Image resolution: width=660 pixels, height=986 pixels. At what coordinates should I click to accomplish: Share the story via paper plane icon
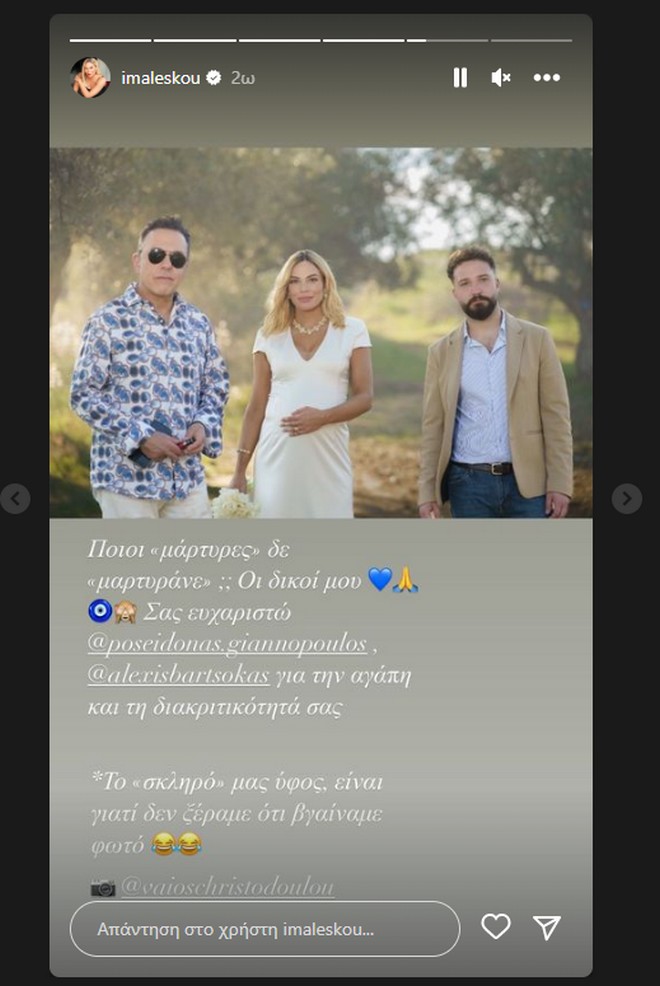[546, 927]
